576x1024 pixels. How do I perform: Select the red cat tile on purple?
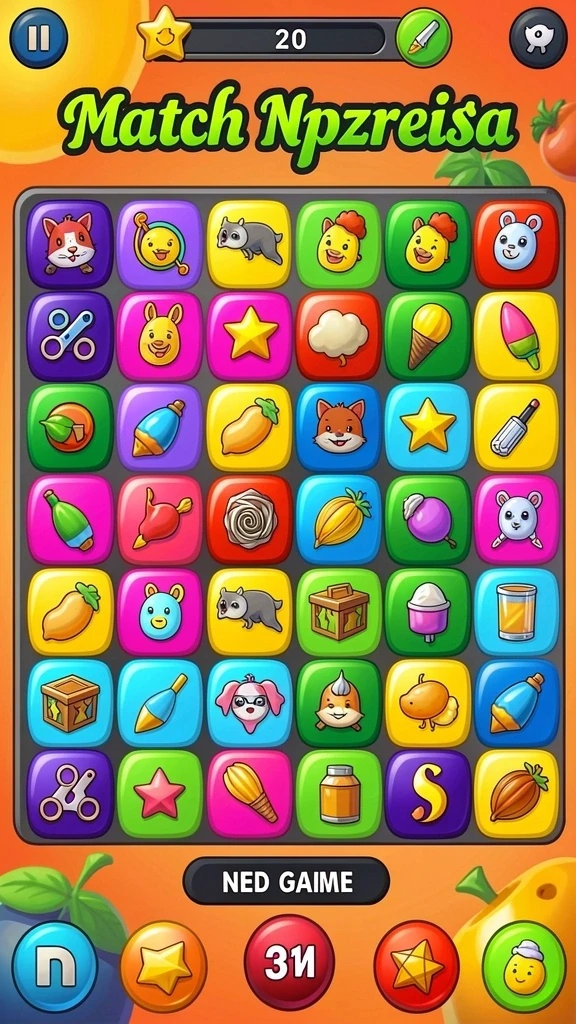tap(70, 244)
